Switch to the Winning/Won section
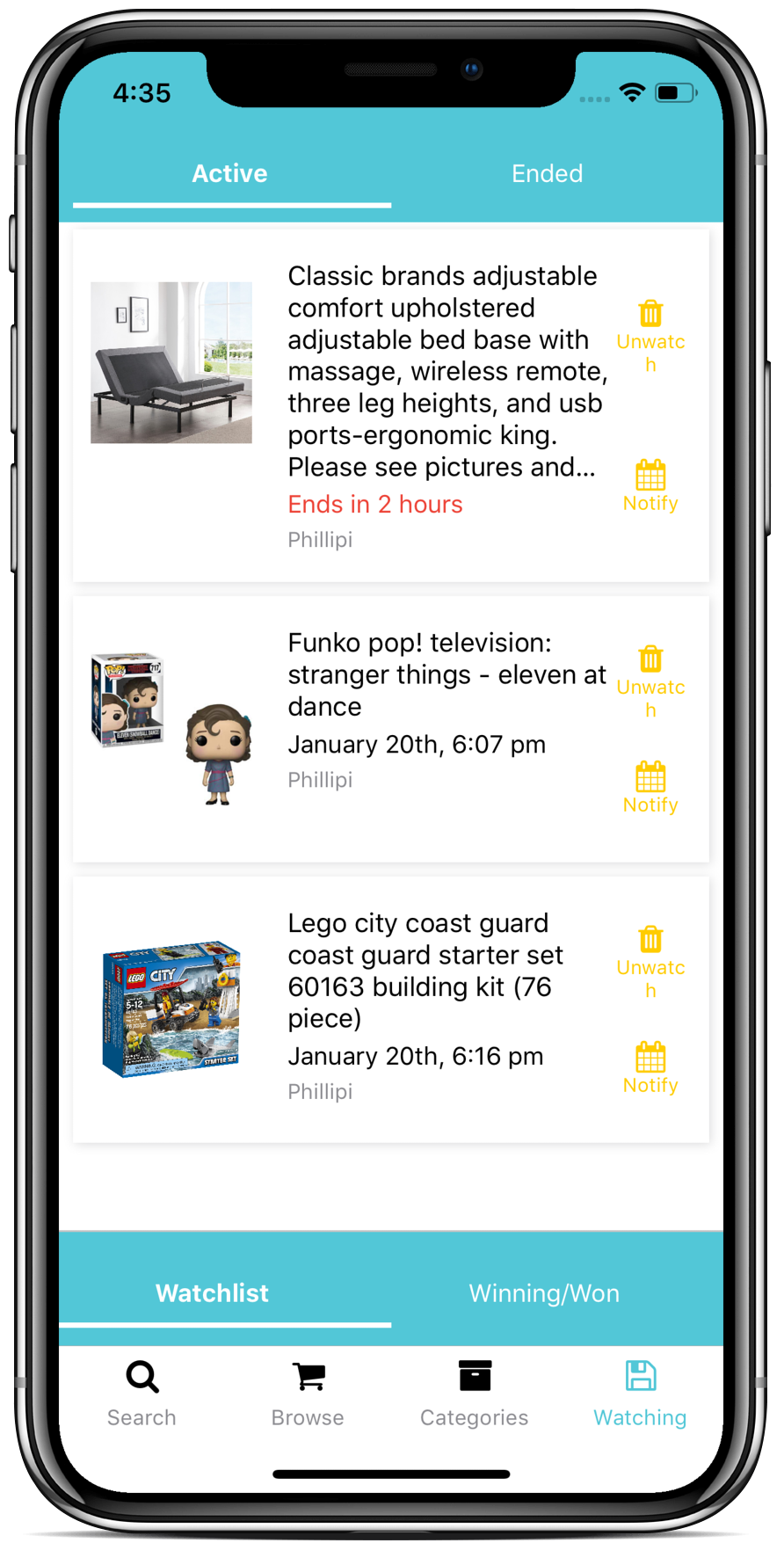This screenshot has width=784, height=1543. pyautogui.click(x=544, y=1293)
